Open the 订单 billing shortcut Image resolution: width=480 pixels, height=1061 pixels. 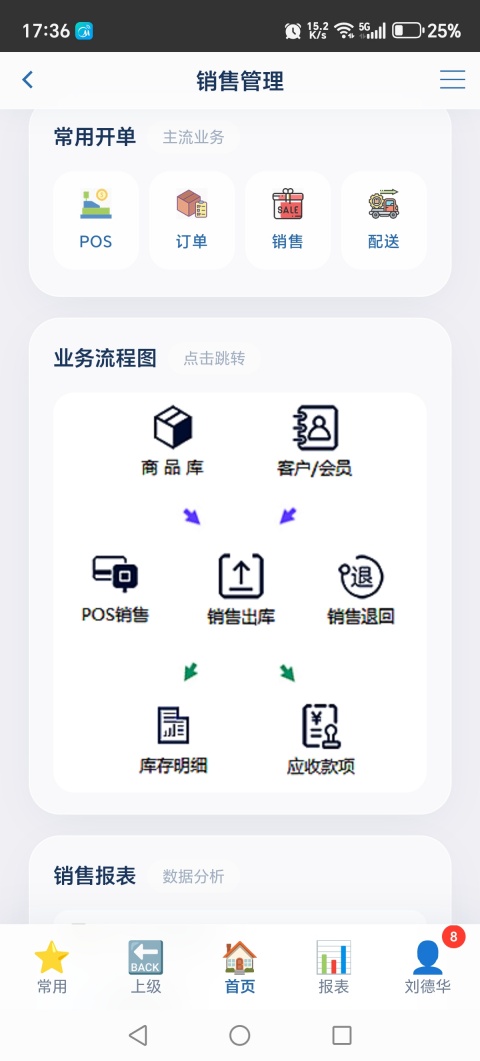coord(192,220)
